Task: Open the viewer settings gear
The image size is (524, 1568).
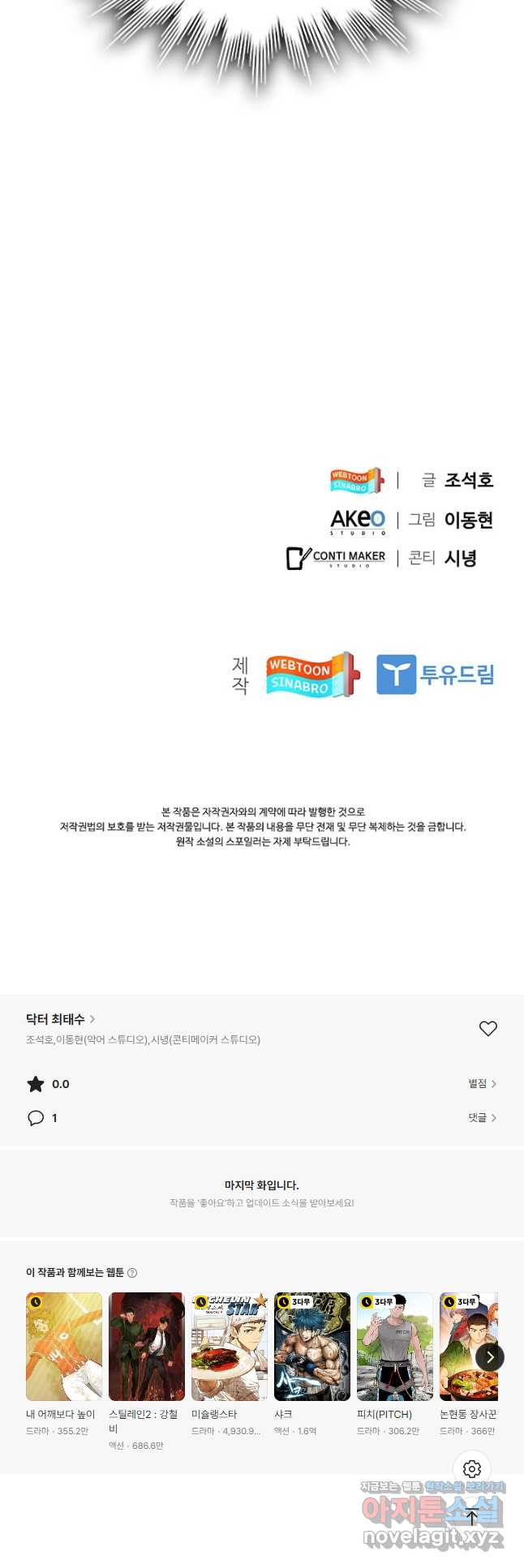Action: coord(472,1468)
